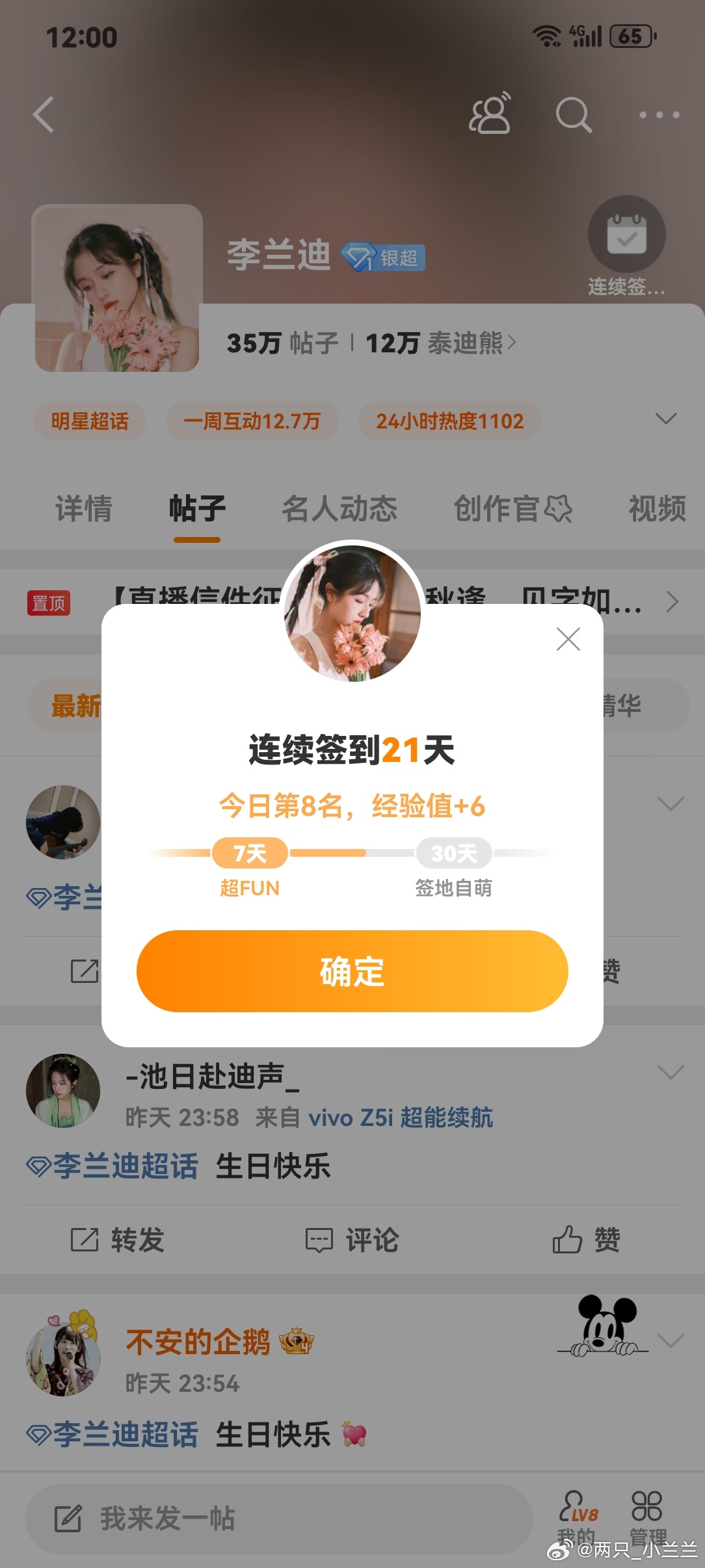Confirm the check-in with 确定 button
The image size is (705, 1568).
tap(352, 971)
